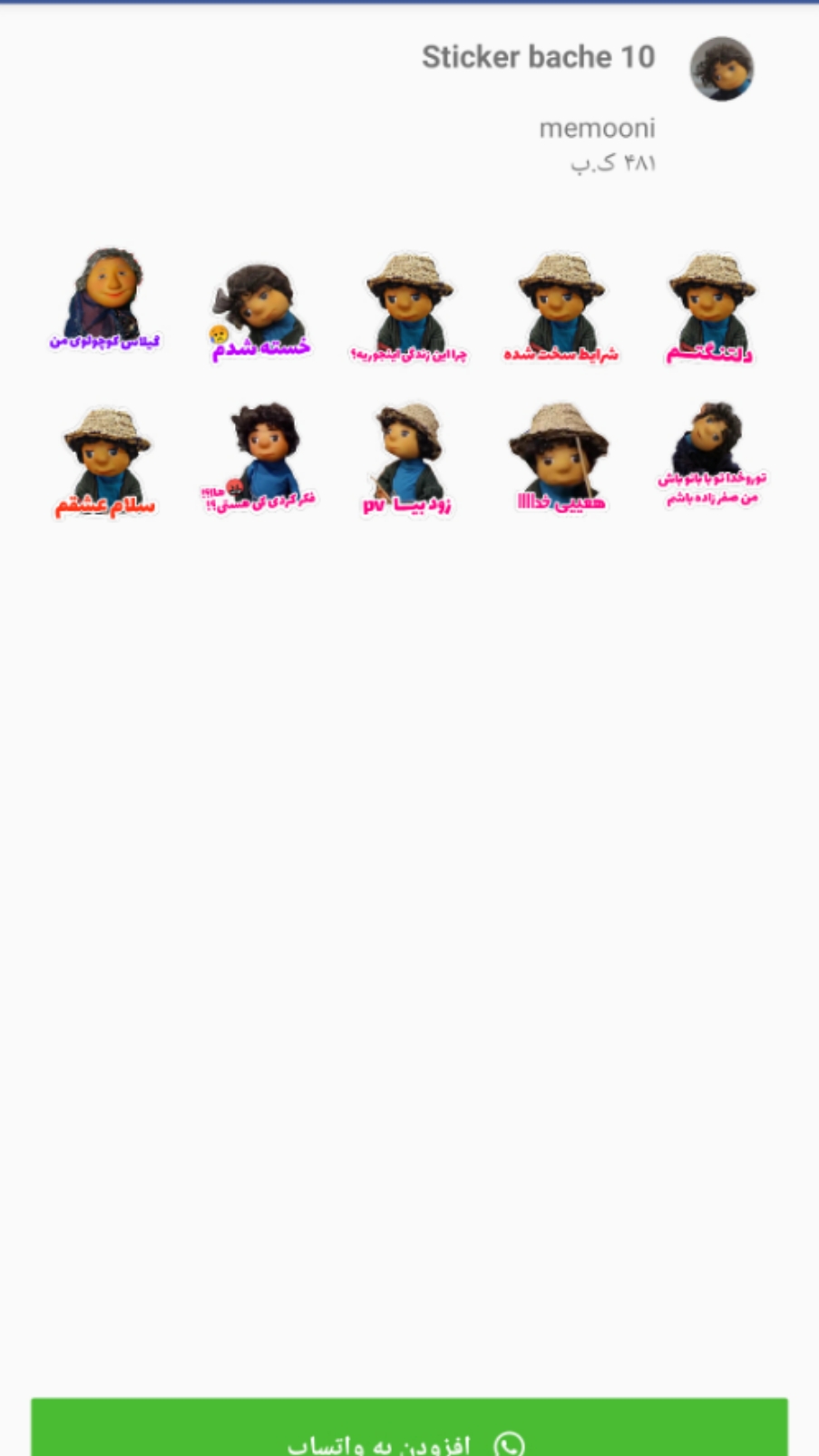
Task: Preview the 'شرایط سخت شده' sticker
Action: pyautogui.click(x=561, y=308)
